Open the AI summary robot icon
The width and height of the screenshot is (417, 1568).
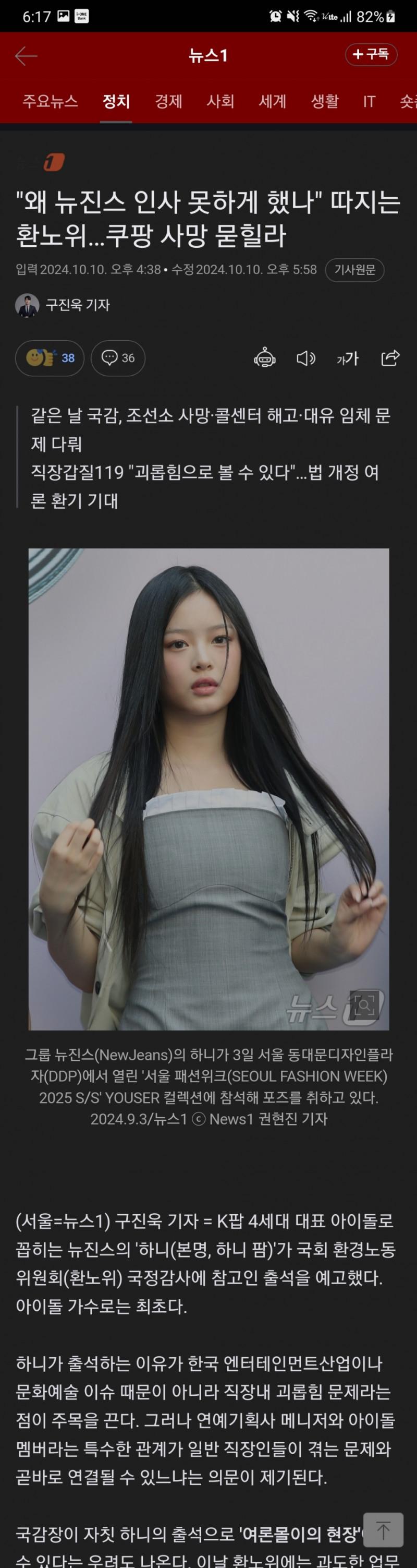coord(264,358)
